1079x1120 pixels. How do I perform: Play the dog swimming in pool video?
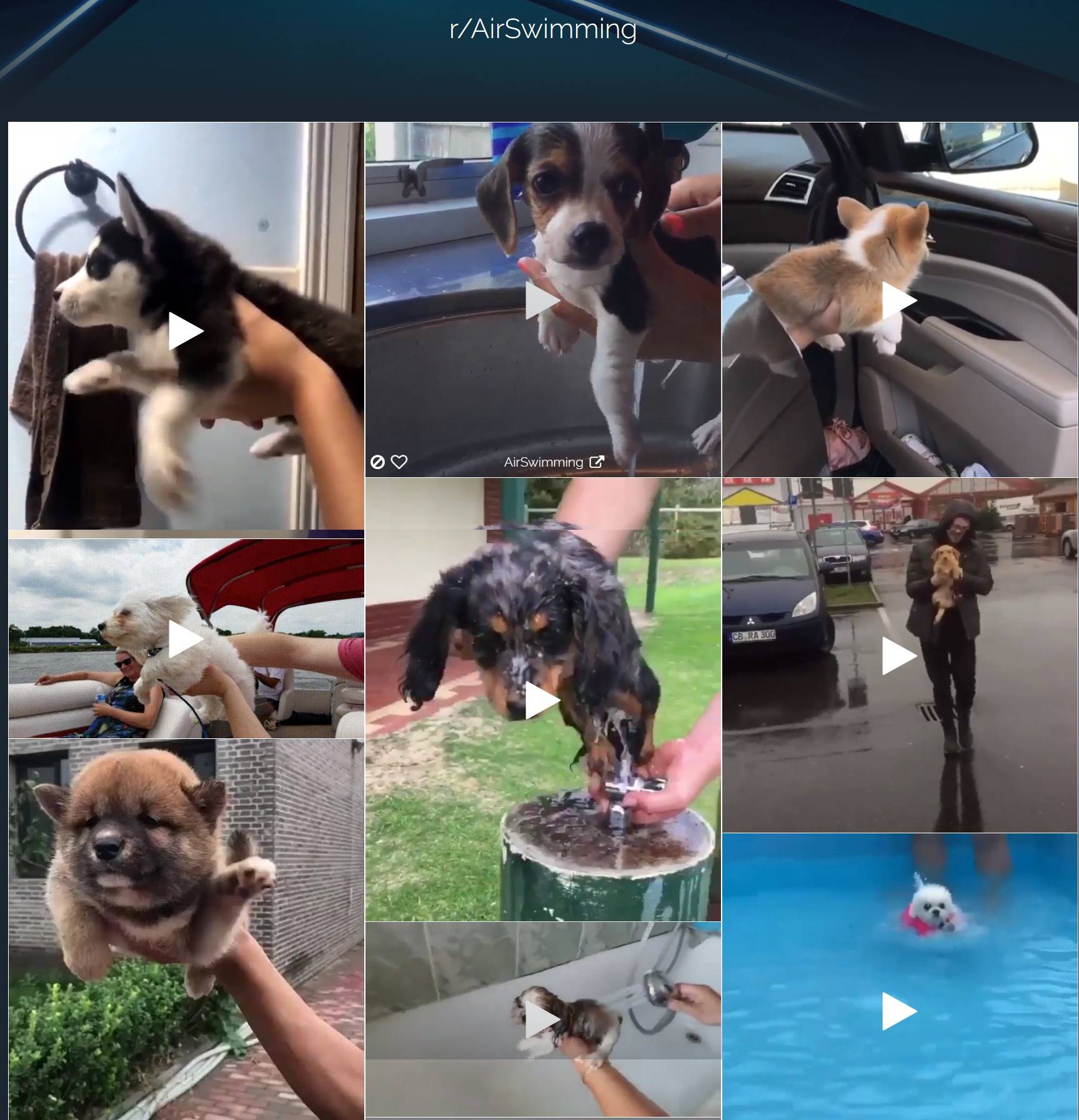(x=899, y=1011)
